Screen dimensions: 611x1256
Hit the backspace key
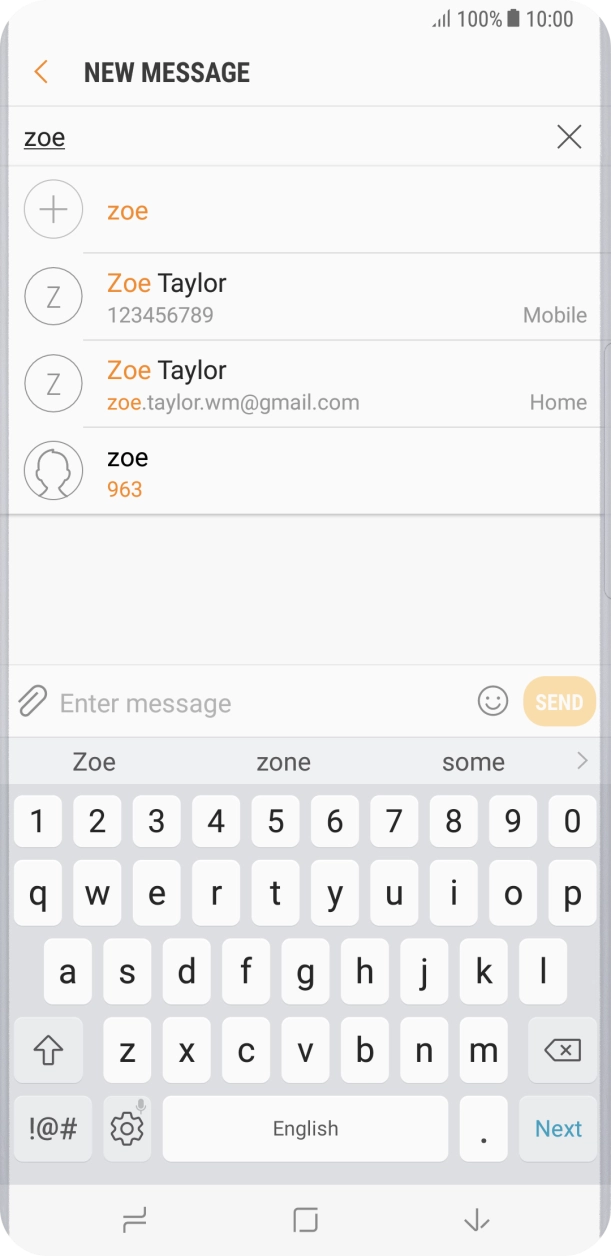pos(562,1051)
